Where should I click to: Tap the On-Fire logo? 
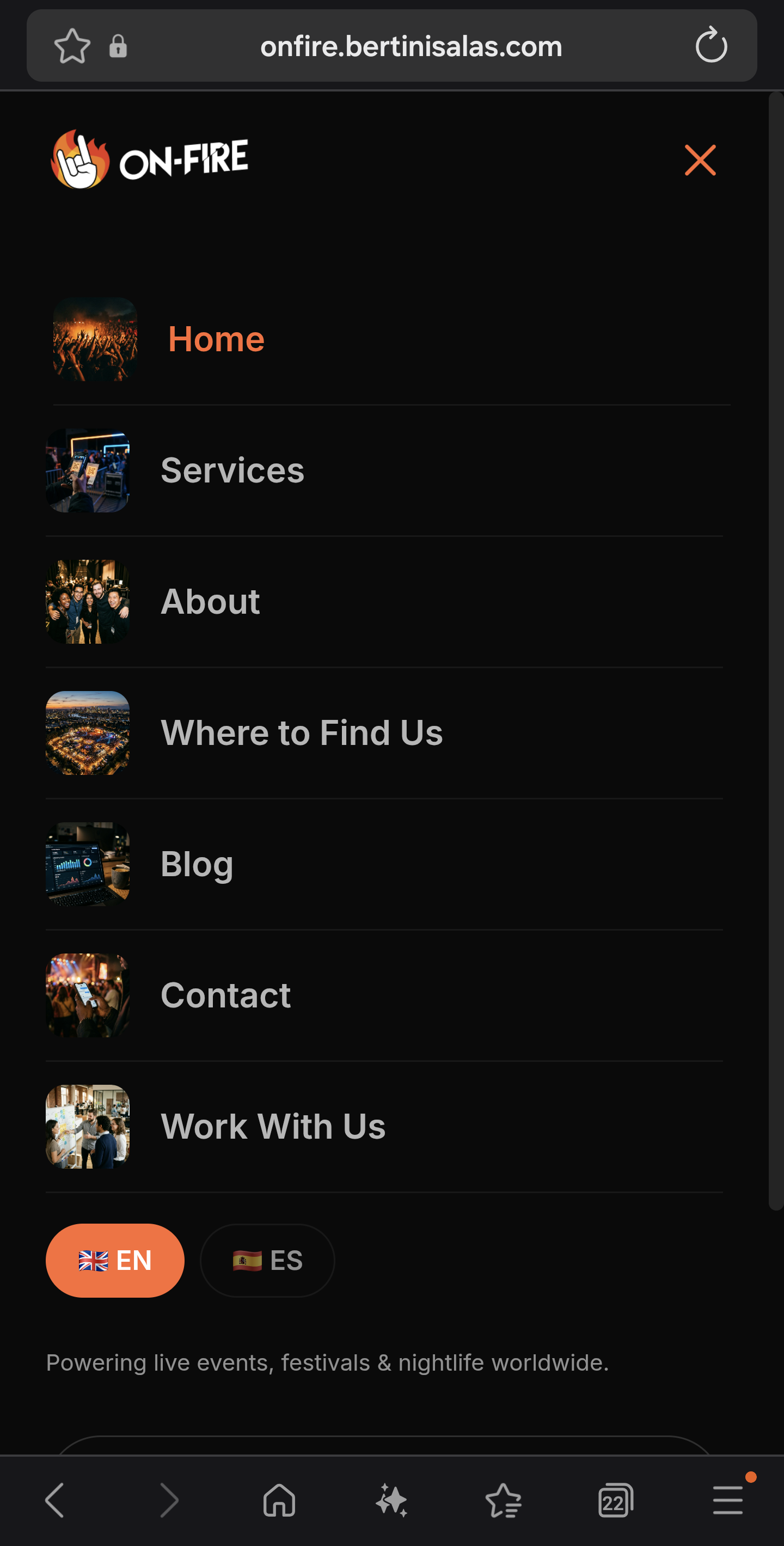tap(149, 160)
